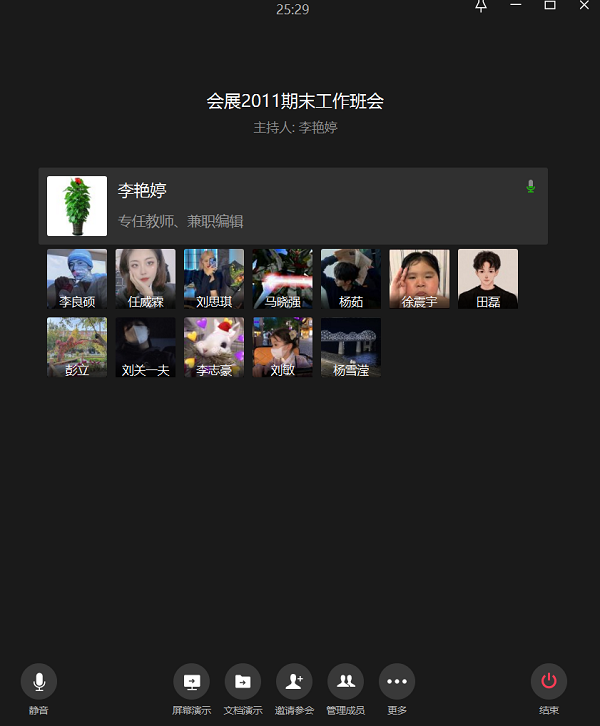Open participant 李良硕's tile

tap(77, 279)
